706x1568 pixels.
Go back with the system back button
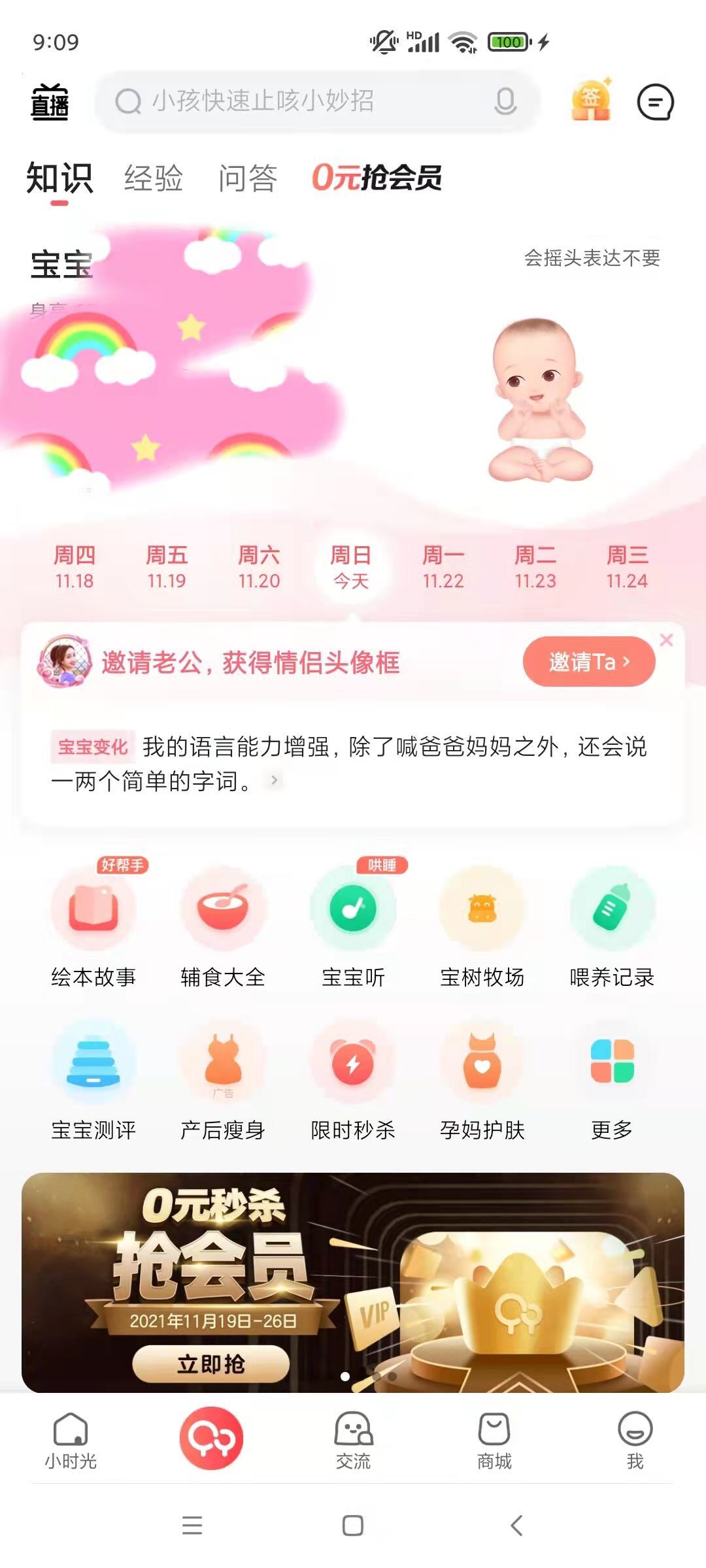click(516, 1526)
